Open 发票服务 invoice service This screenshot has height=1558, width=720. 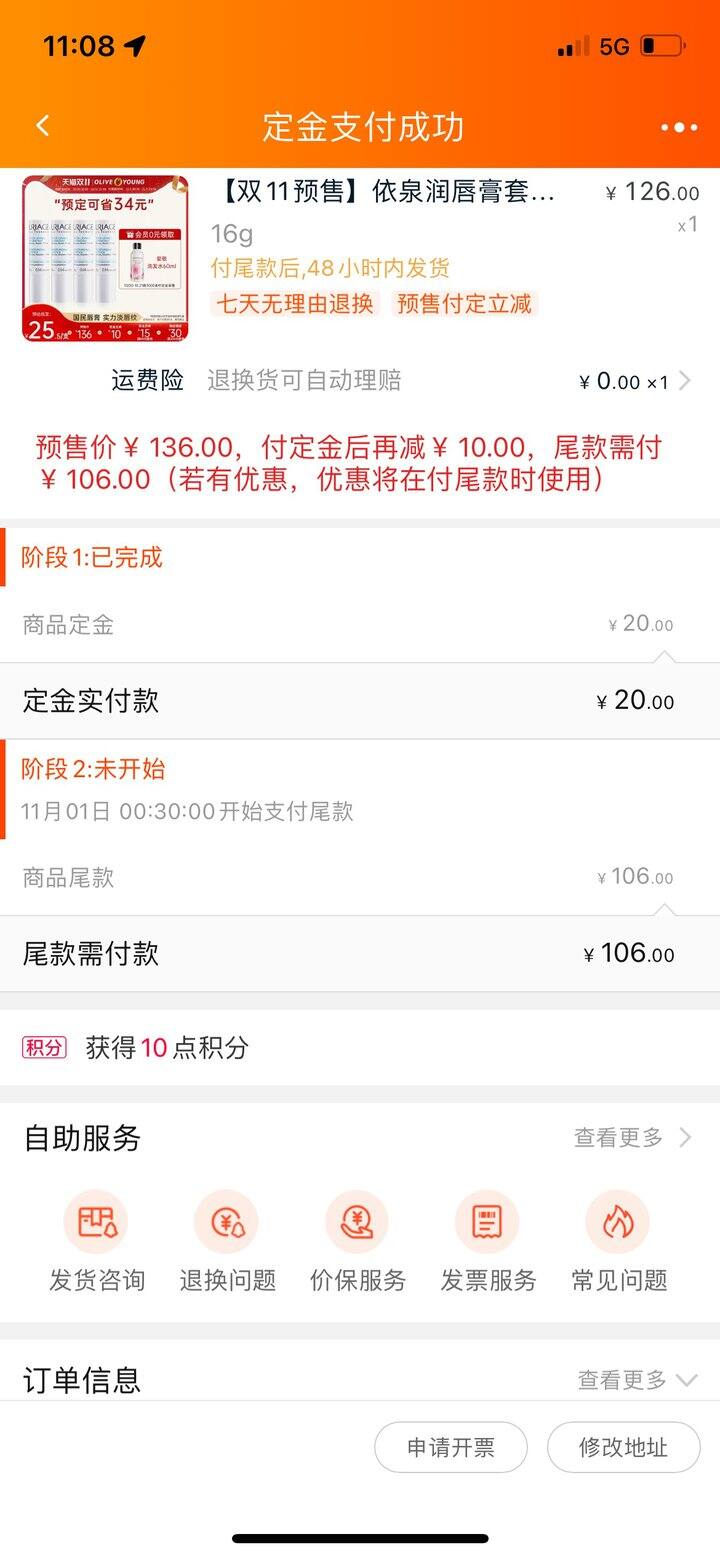tap(488, 1240)
